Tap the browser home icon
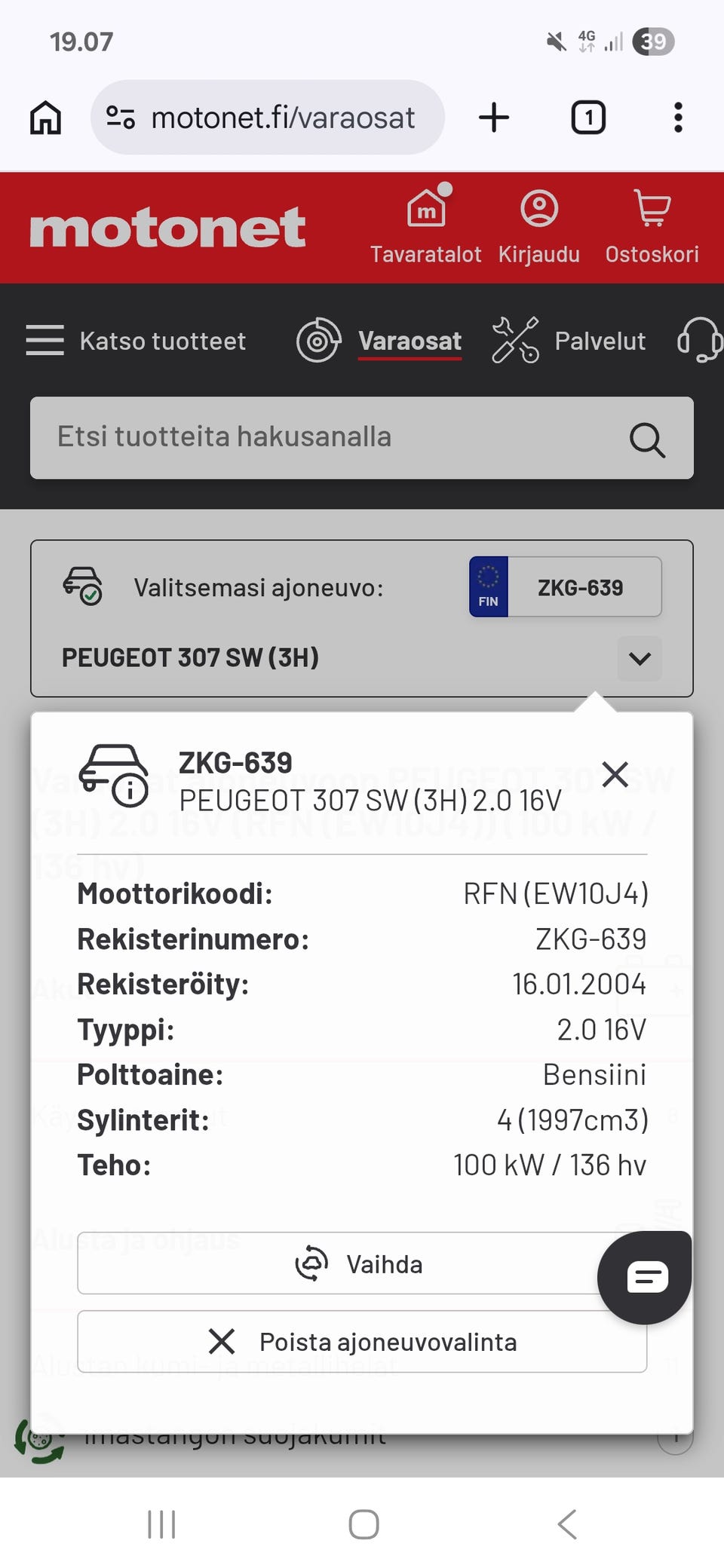This screenshot has height=1568, width=724. (x=44, y=118)
